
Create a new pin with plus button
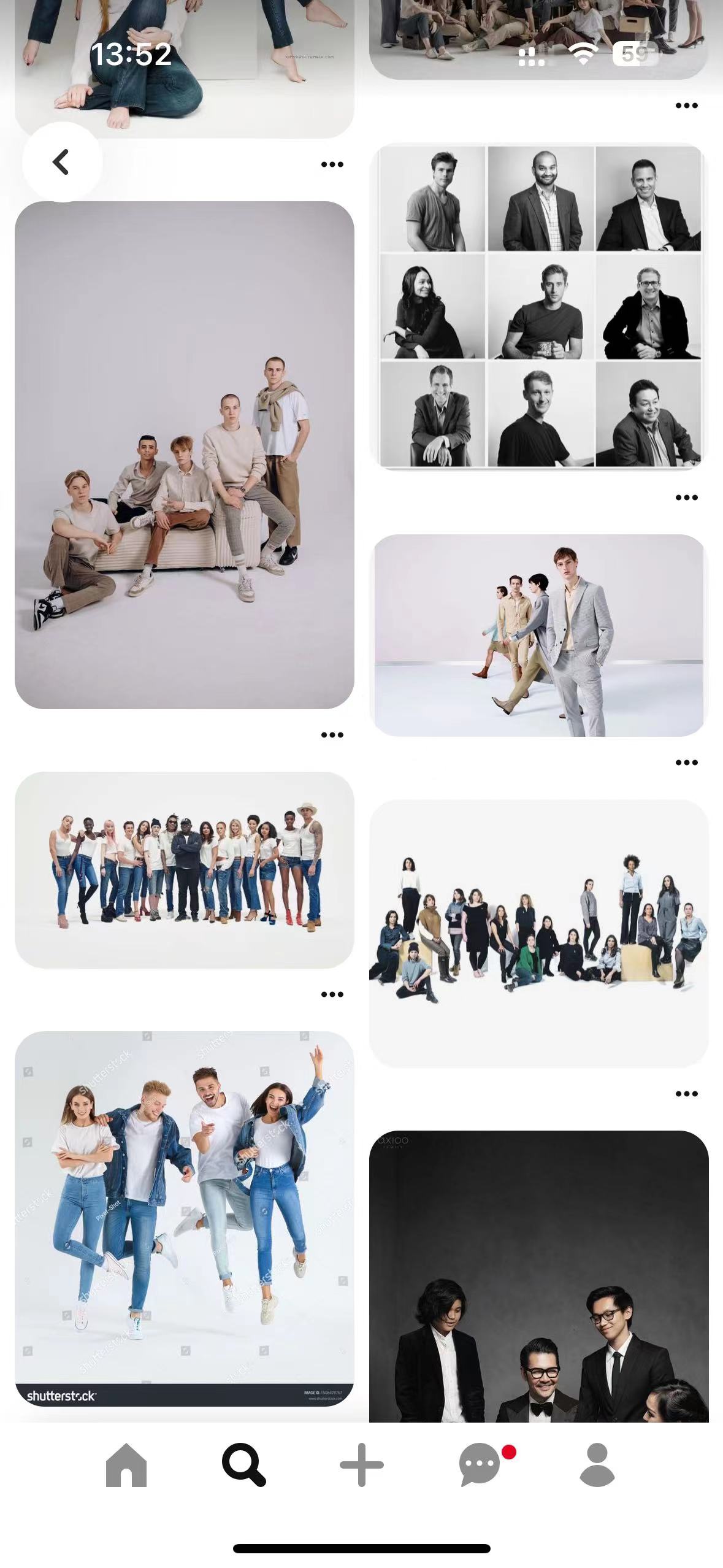pyautogui.click(x=362, y=1465)
